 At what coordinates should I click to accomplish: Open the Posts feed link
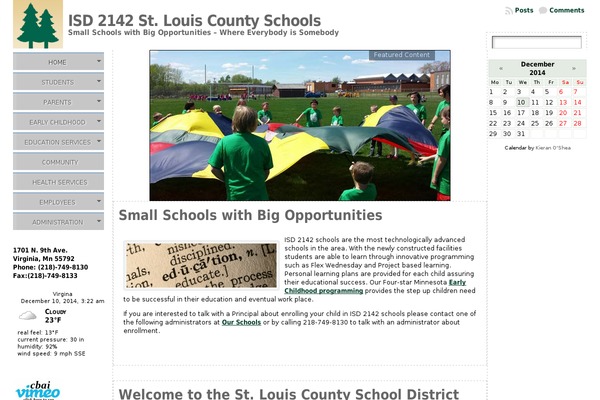click(523, 10)
